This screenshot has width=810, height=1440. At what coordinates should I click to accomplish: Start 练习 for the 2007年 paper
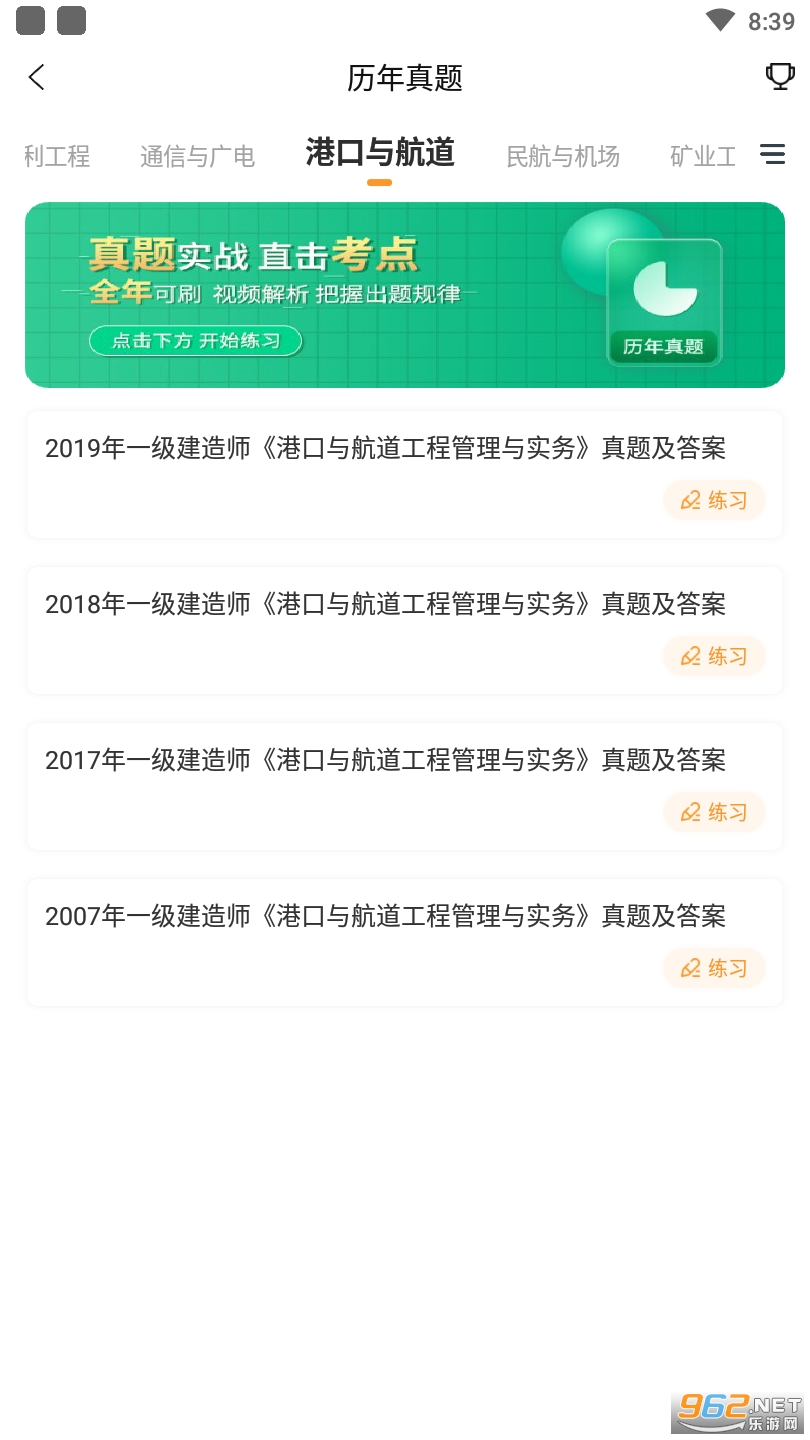pos(714,968)
